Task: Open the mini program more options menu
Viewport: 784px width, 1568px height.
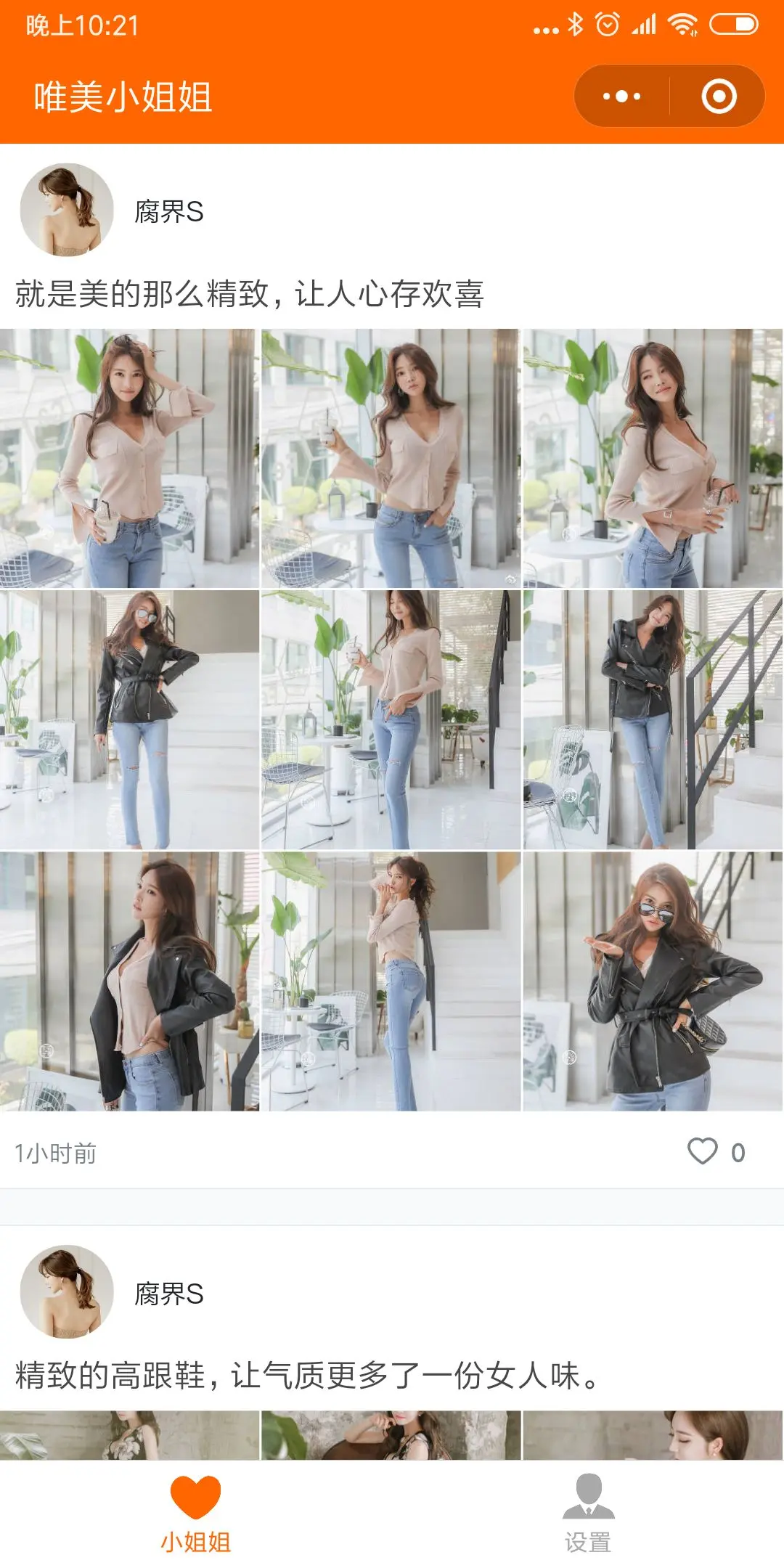Action: (621, 97)
